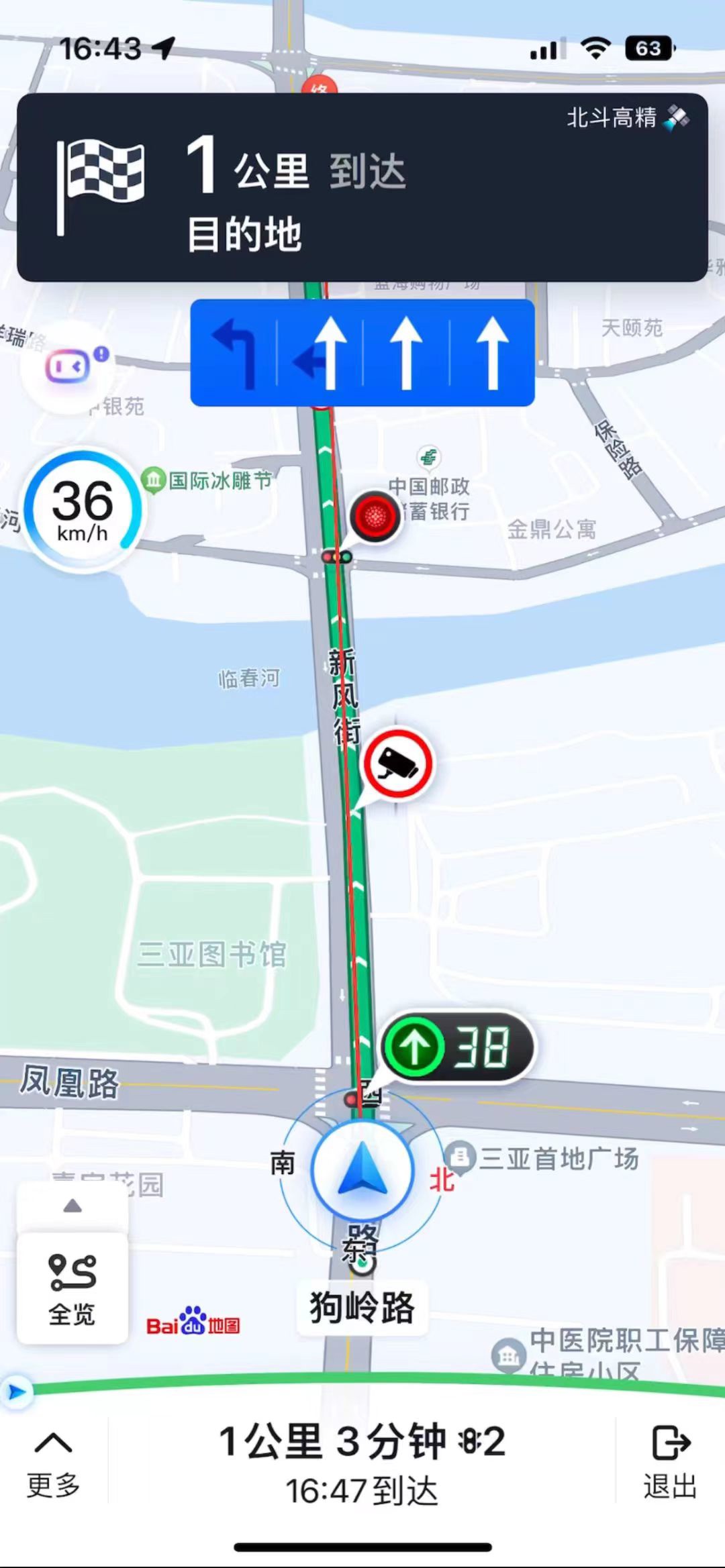Tap the blue navigation arrow showing current position
This screenshot has height=1568, width=725.
point(361,1169)
